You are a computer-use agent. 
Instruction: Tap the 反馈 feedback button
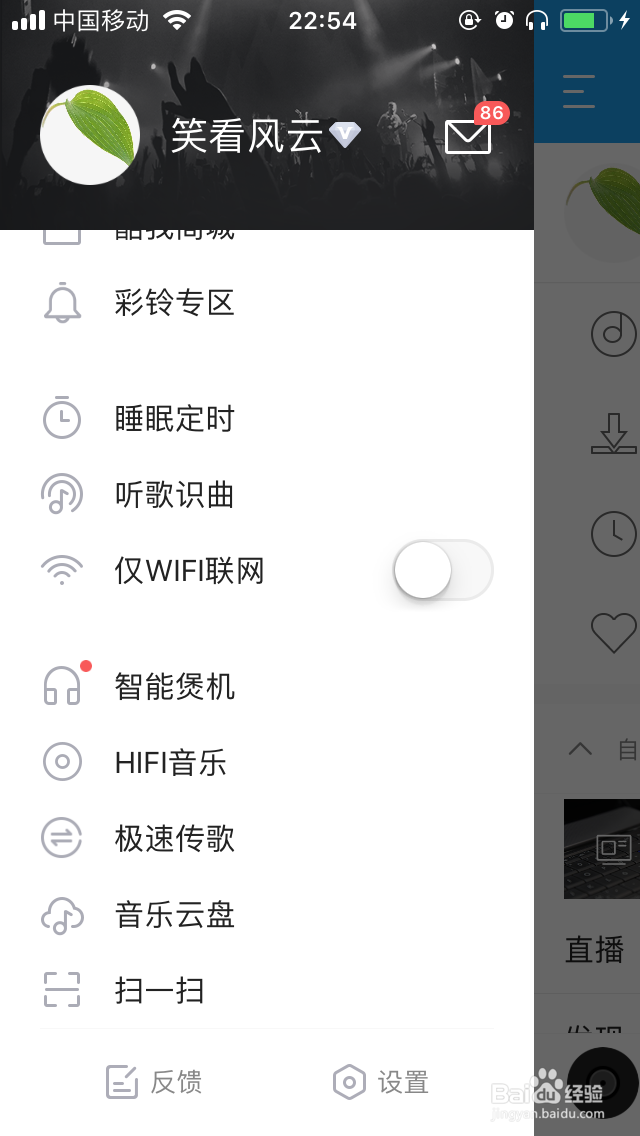[155, 1081]
